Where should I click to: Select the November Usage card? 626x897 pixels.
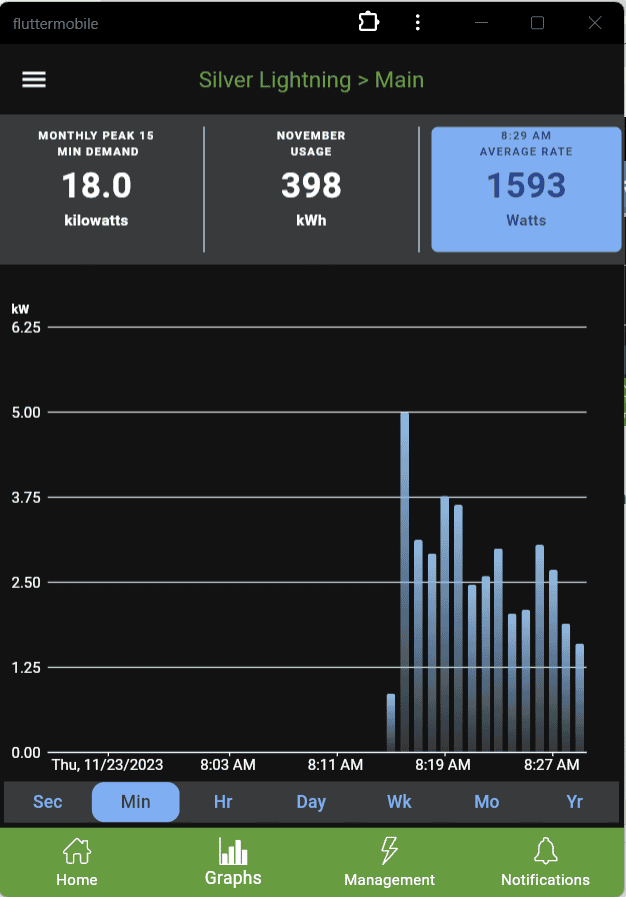point(311,189)
